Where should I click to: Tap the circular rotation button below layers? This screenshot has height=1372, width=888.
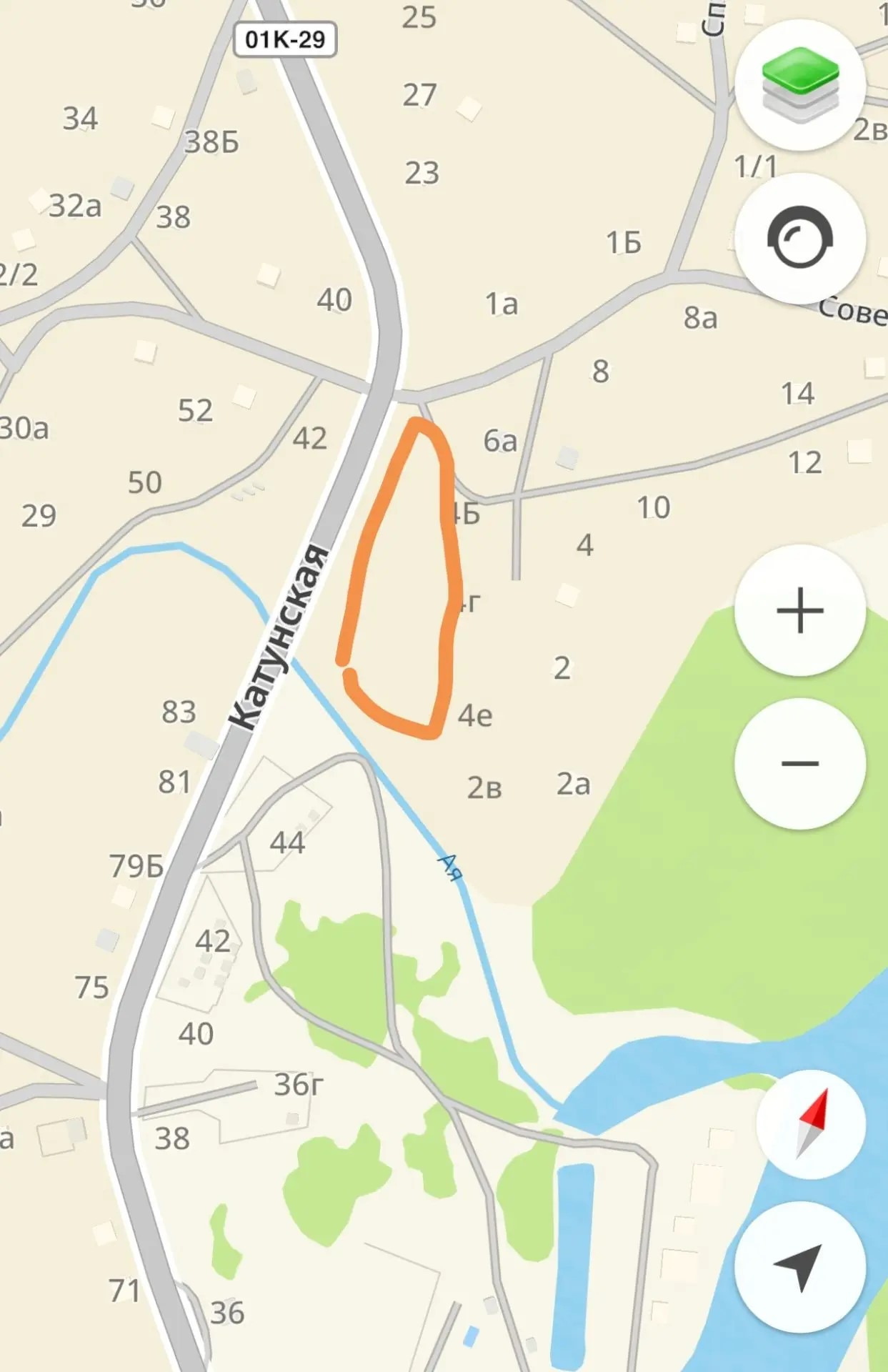coord(800,237)
